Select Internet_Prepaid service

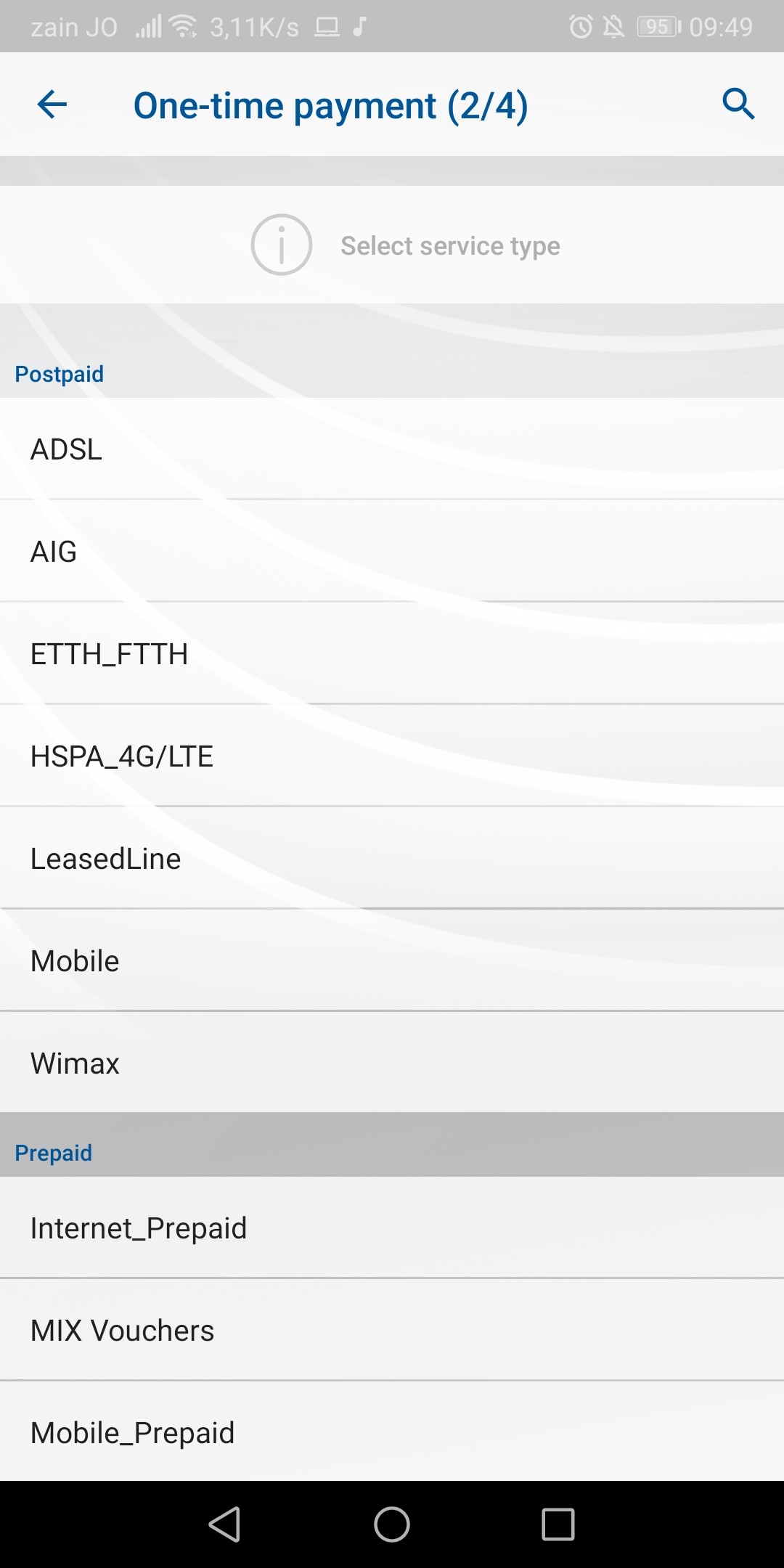pyautogui.click(x=392, y=1228)
